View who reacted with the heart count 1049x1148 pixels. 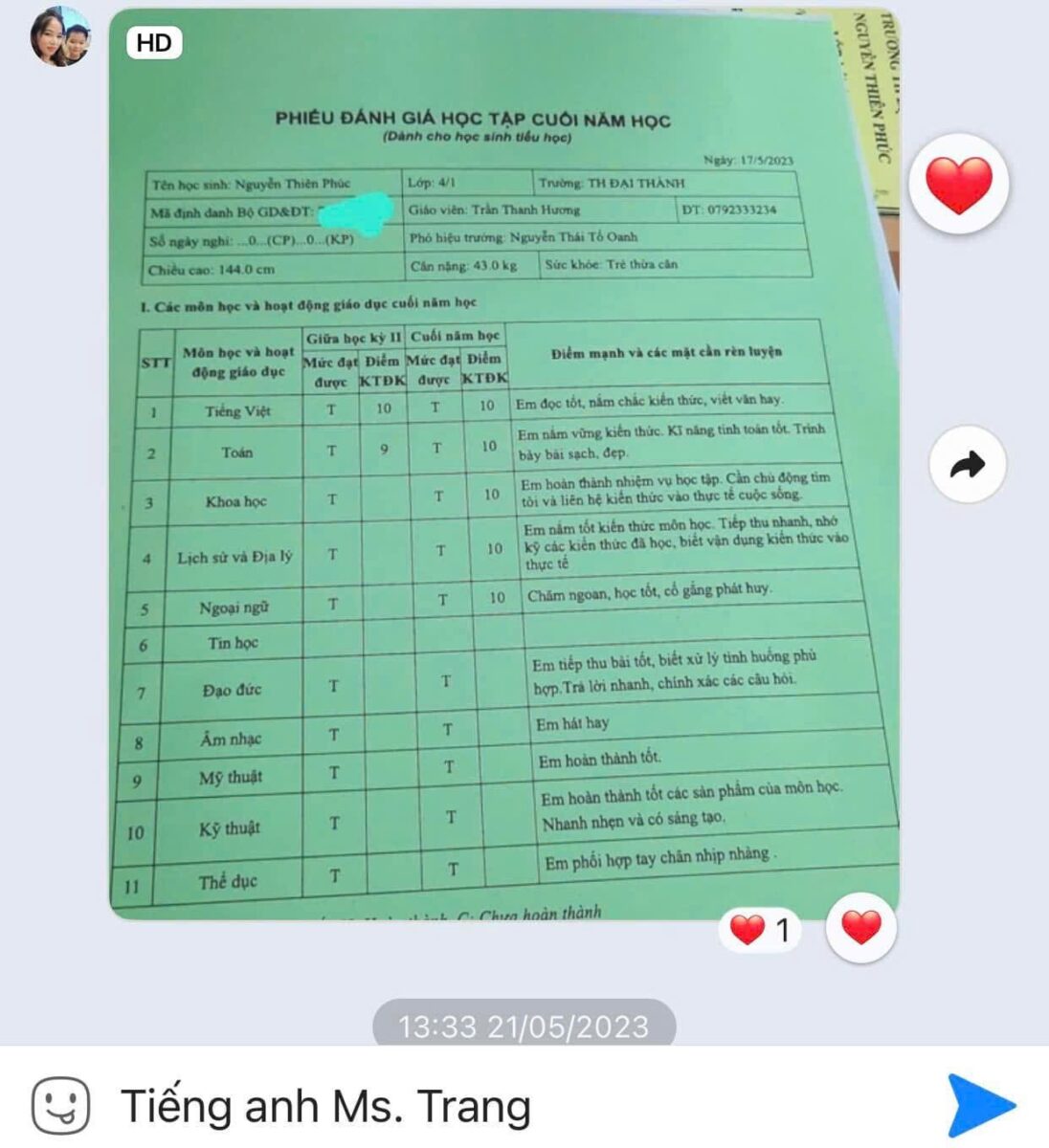pyautogui.click(x=760, y=928)
